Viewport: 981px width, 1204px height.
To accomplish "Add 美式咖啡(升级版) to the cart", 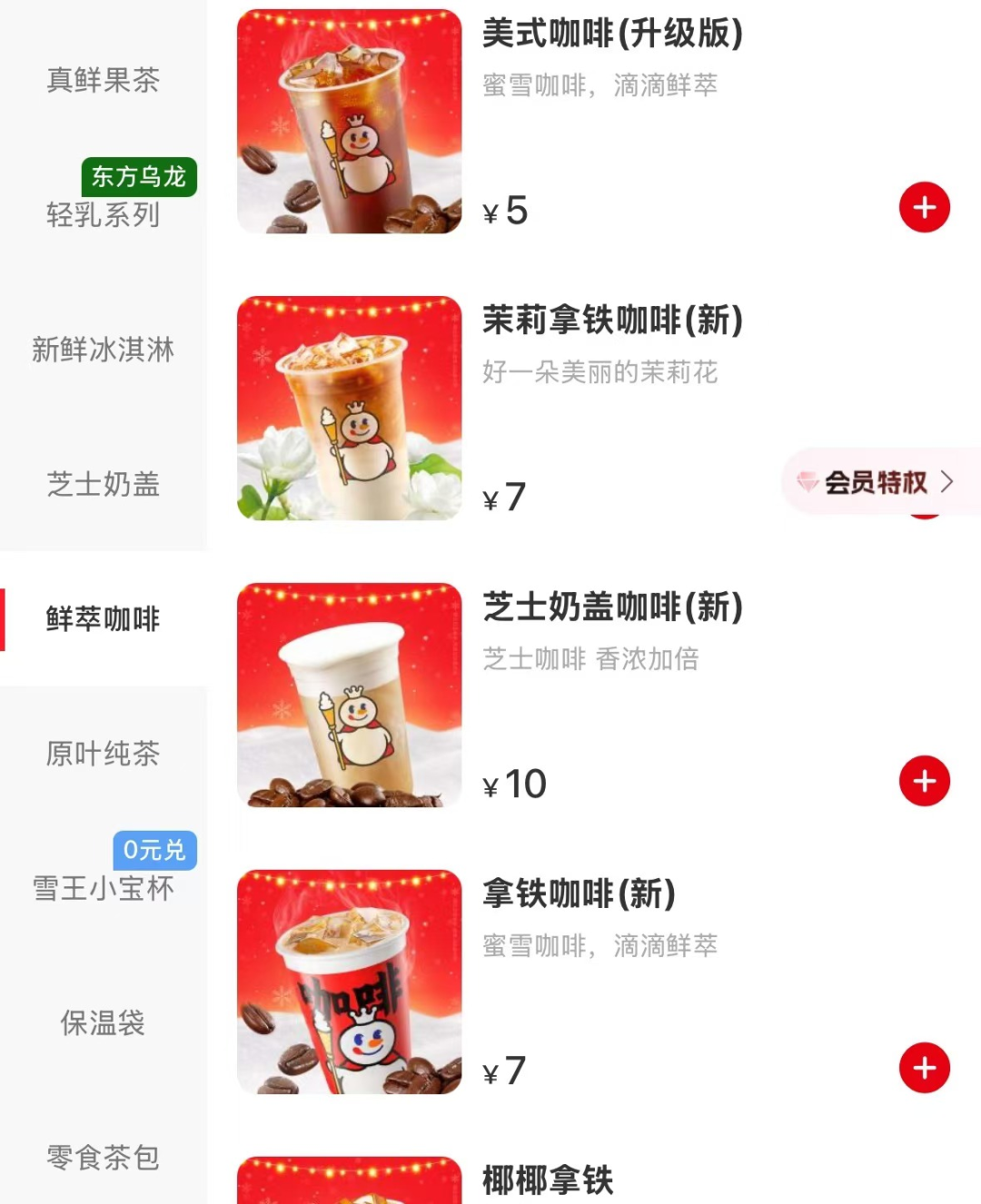I will pos(924,208).
